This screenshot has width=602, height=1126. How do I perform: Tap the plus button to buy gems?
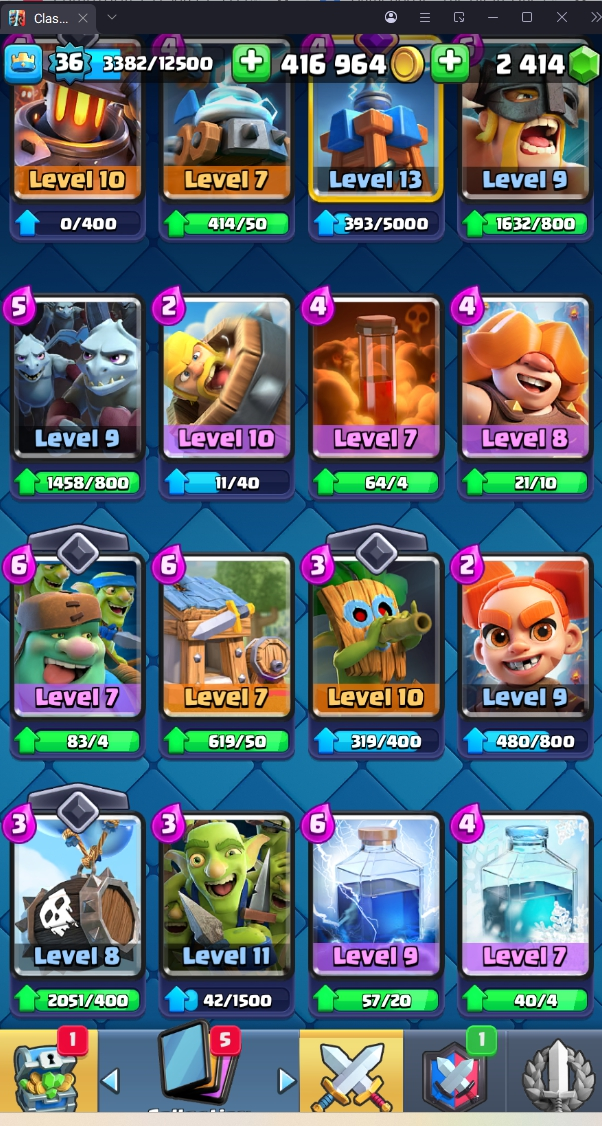pyautogui.click(x=450, y=63)
